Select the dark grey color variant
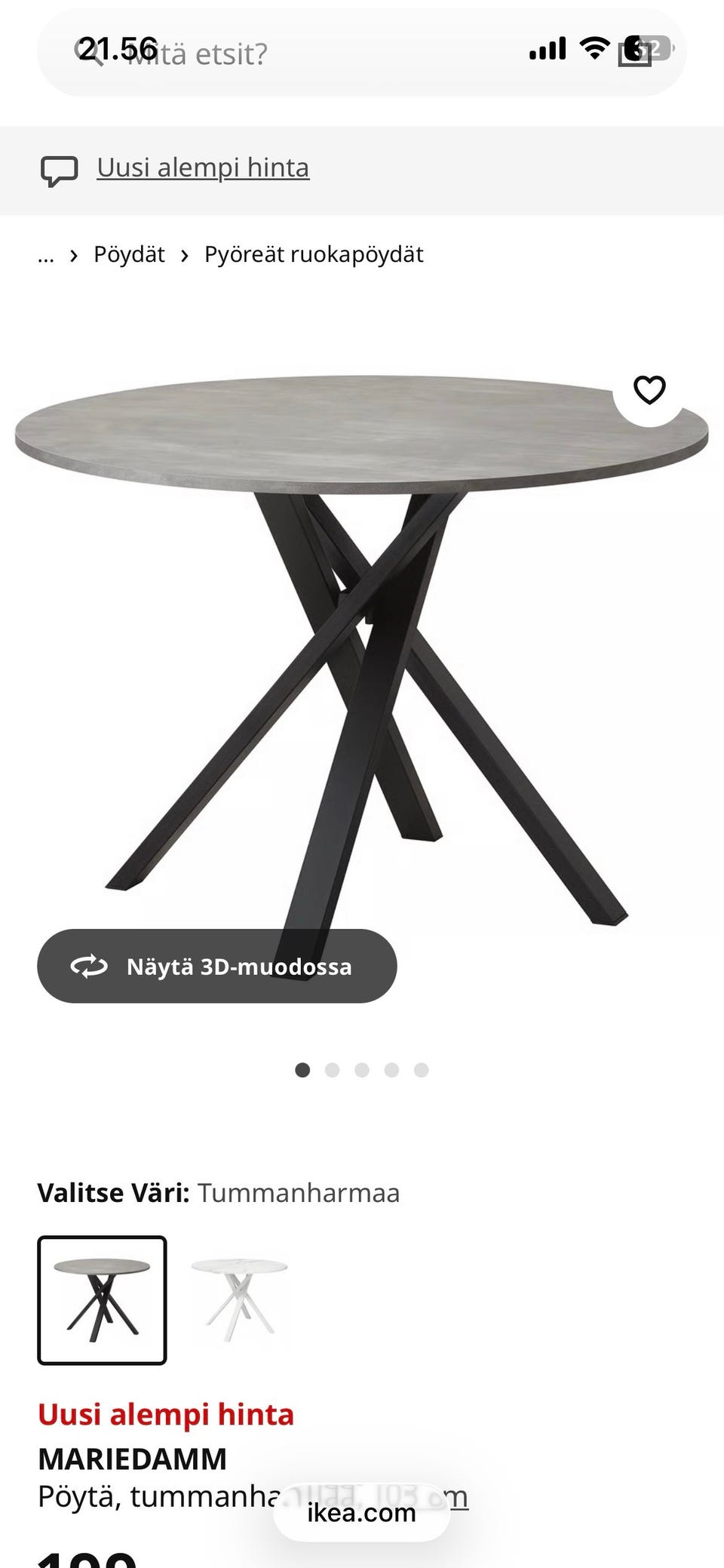 102,1300
